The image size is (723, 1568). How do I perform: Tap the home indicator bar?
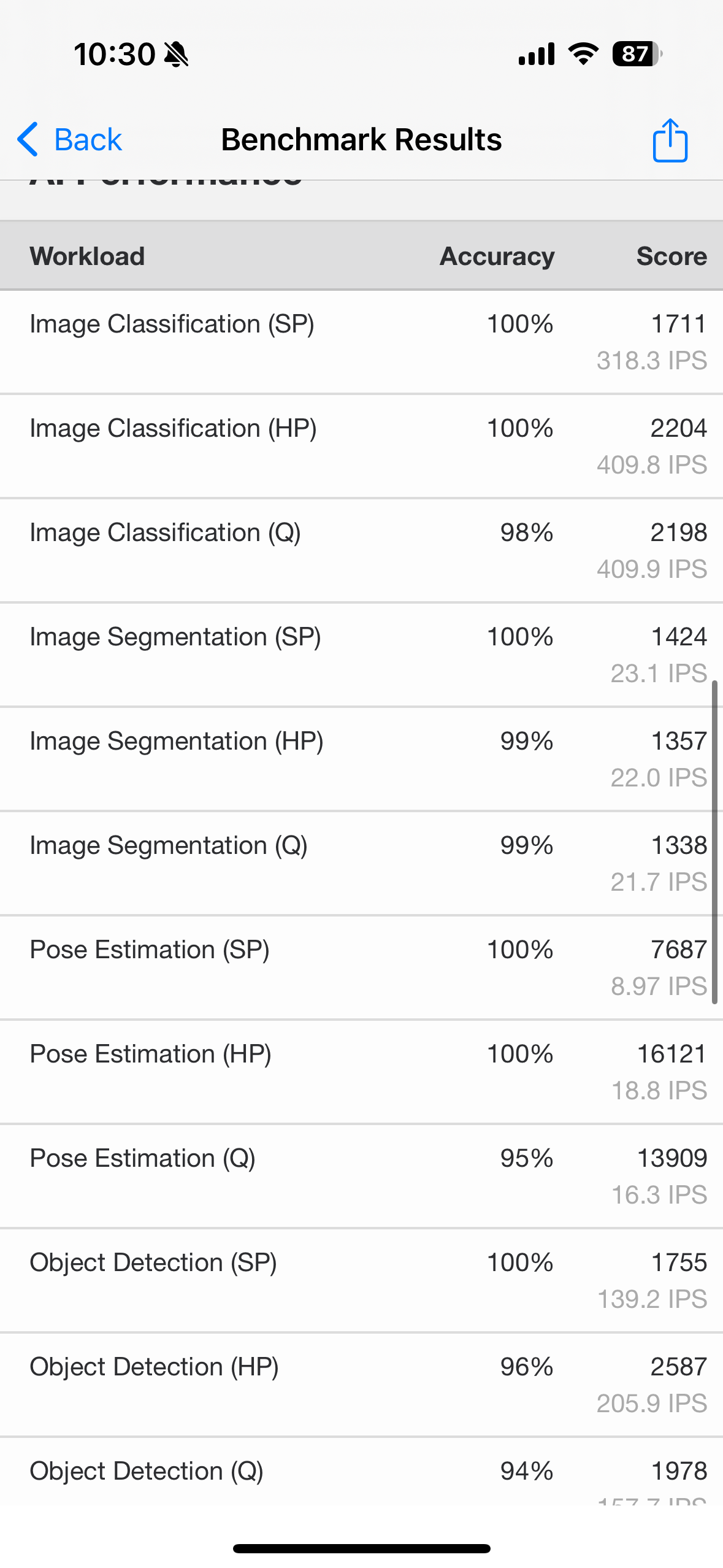coord(361,1548)
